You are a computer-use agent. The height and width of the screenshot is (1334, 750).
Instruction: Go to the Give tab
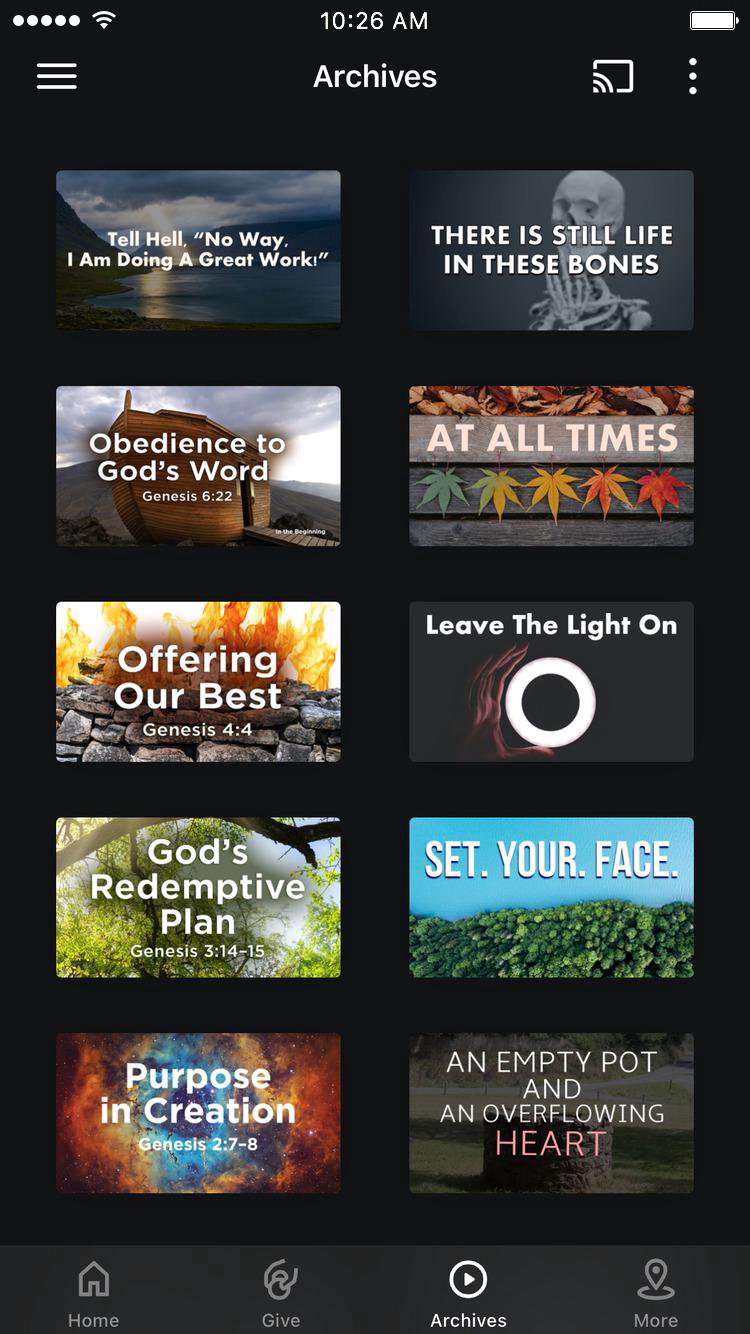coord(281,1292)
